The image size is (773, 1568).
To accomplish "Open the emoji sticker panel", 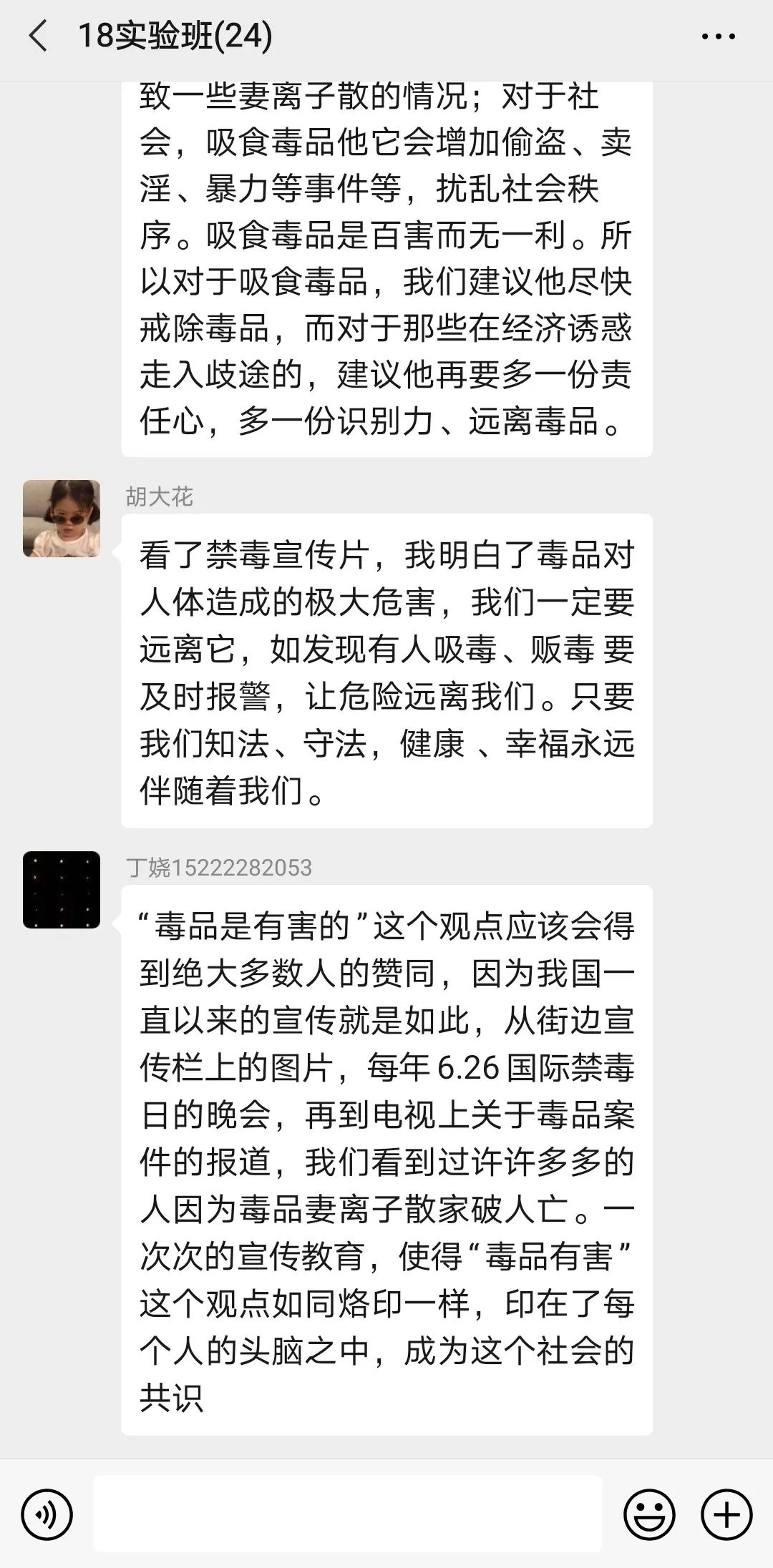I will point(649,1514).
